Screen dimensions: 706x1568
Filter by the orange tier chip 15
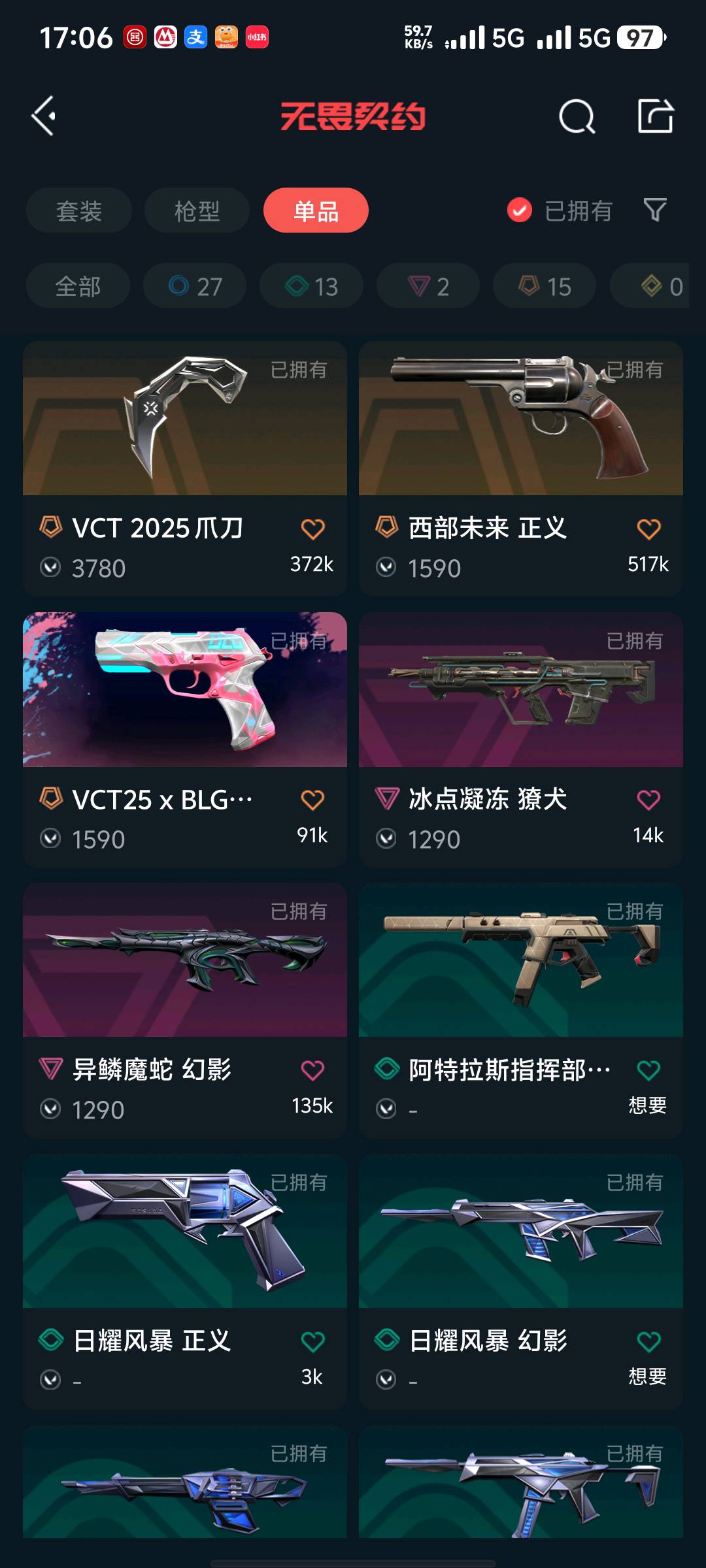(x=545, y=286)
